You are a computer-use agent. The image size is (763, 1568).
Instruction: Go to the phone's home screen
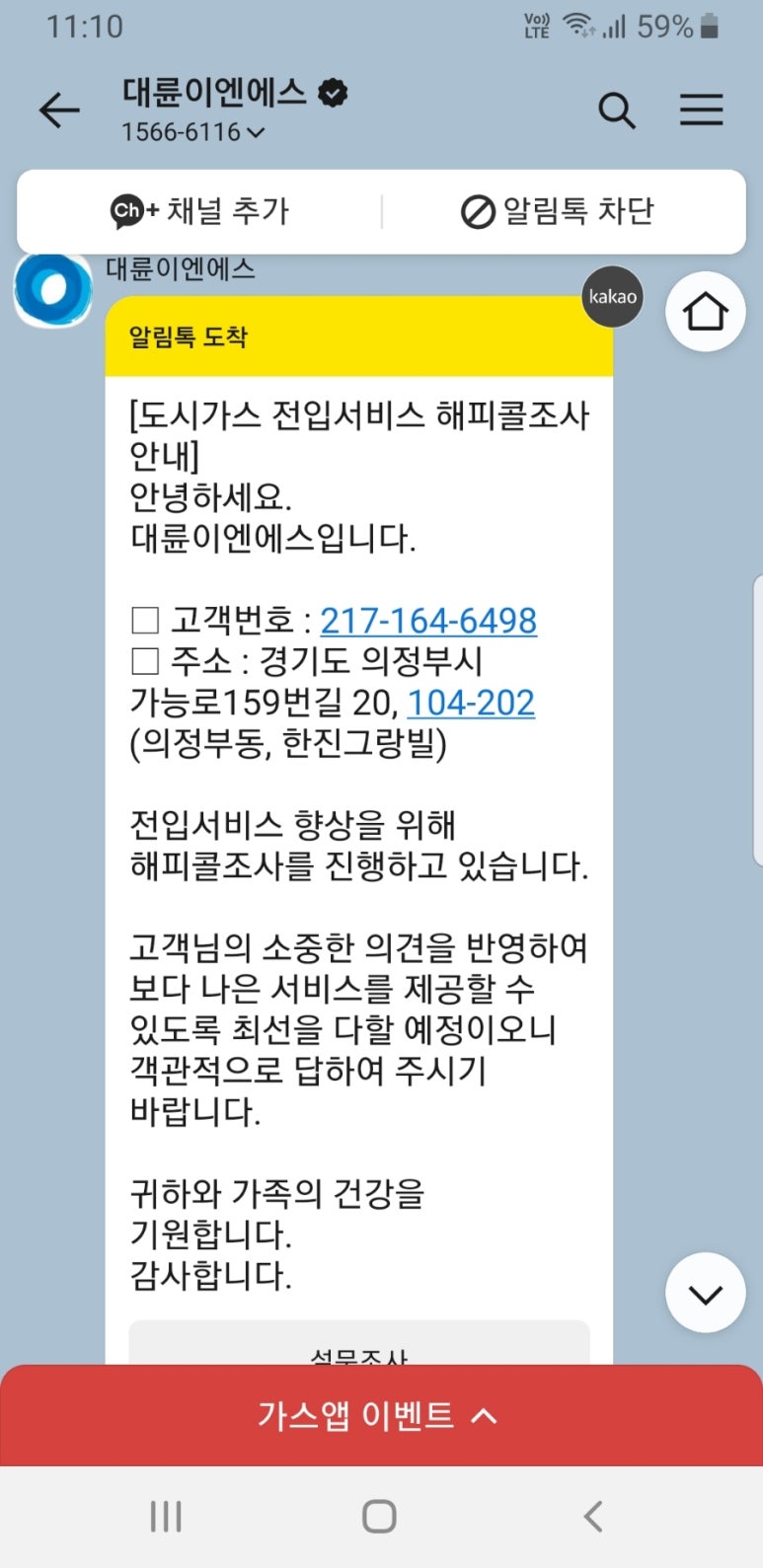(379, 1517)
